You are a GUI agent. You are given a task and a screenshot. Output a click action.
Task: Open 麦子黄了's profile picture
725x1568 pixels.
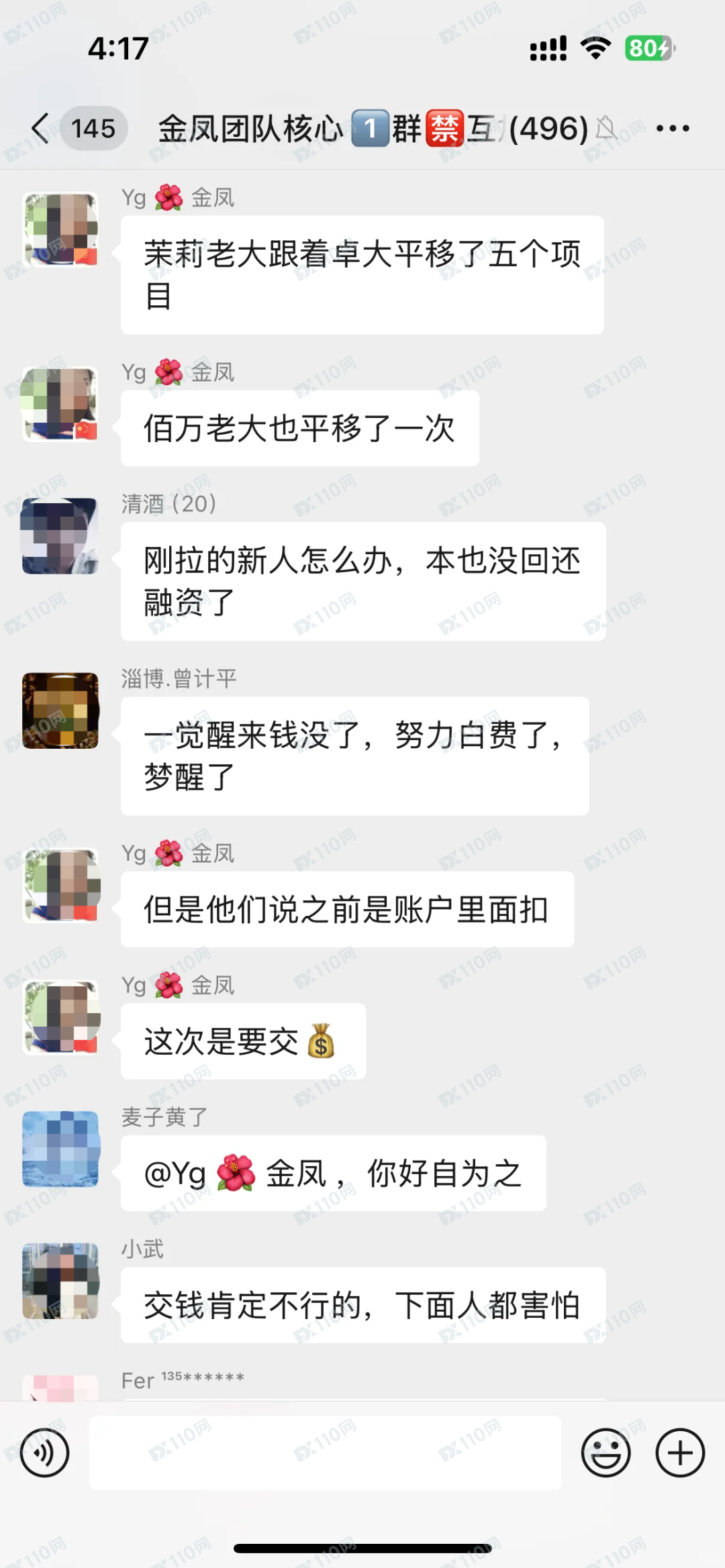pyautogui.click(x=60, y=1149)
